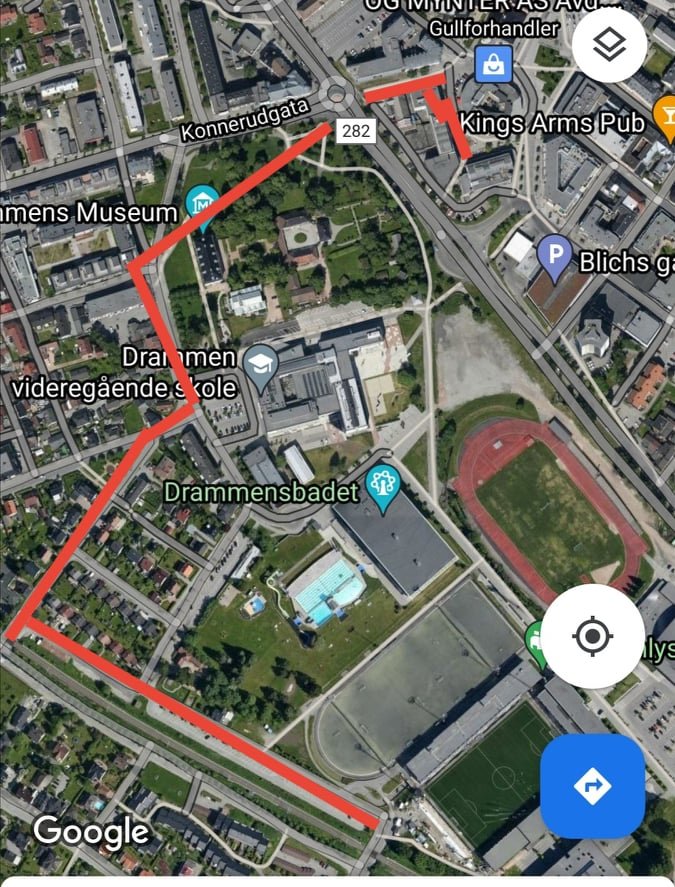Start directions with the blue arrow button
The width and height of the screenshot is (675, 887).
592,786
